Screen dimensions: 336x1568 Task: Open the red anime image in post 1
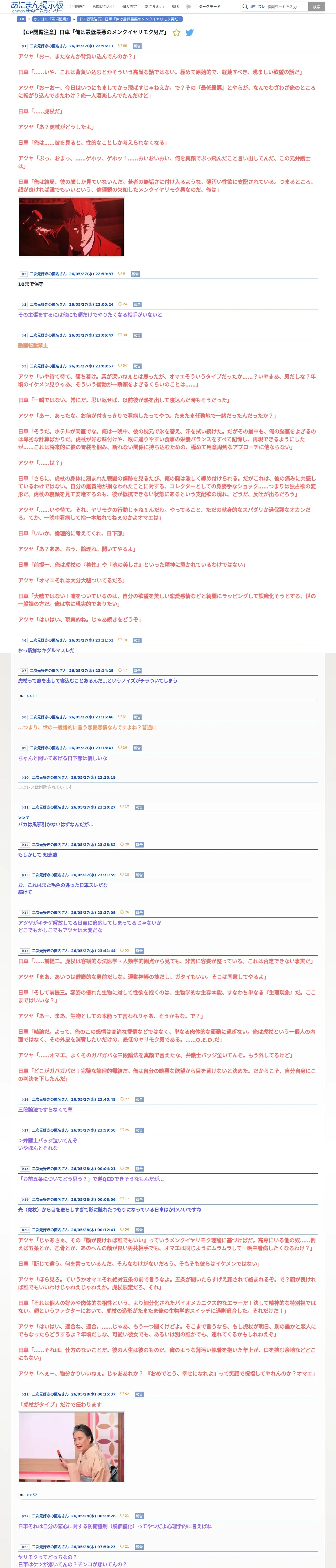tap(71, 227)
